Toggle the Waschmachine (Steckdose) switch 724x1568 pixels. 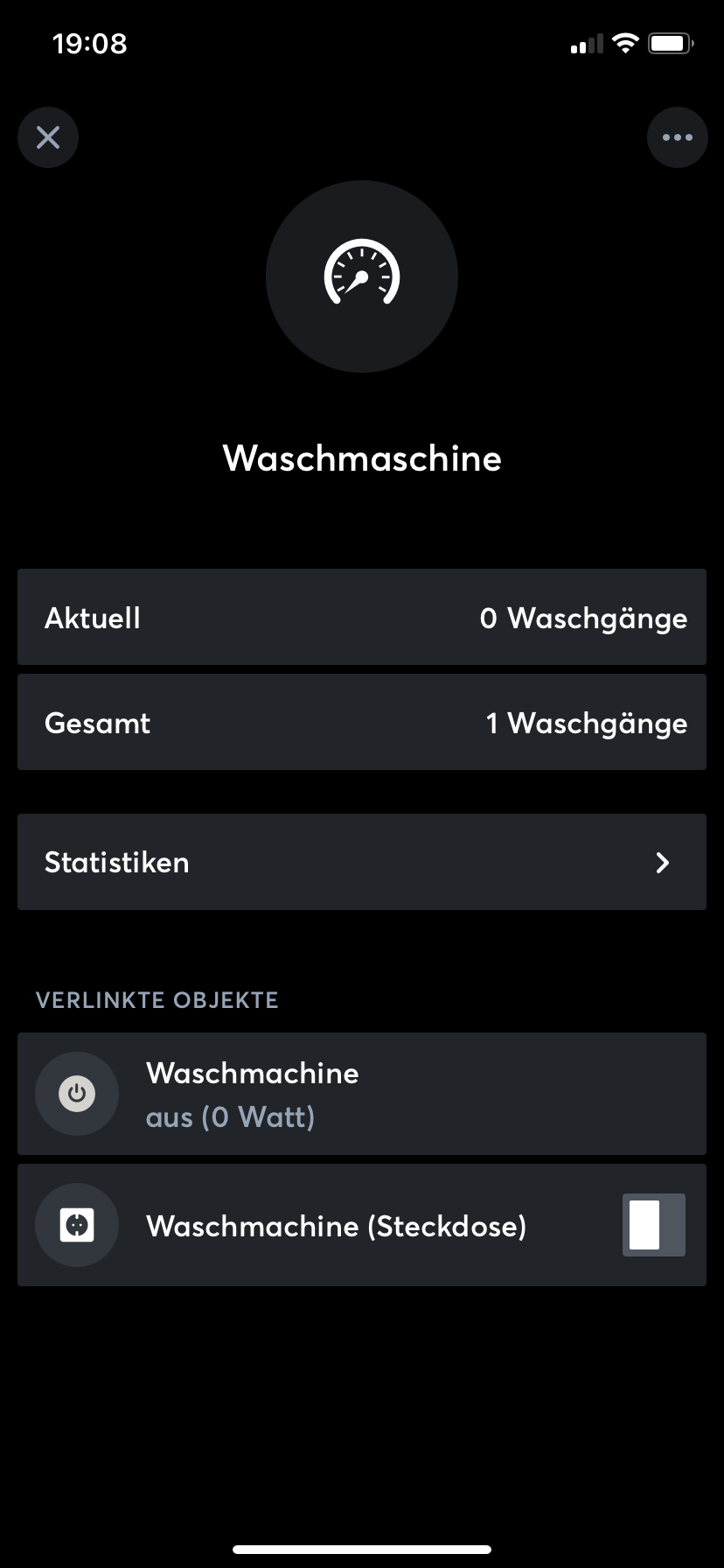(653, 1225)
